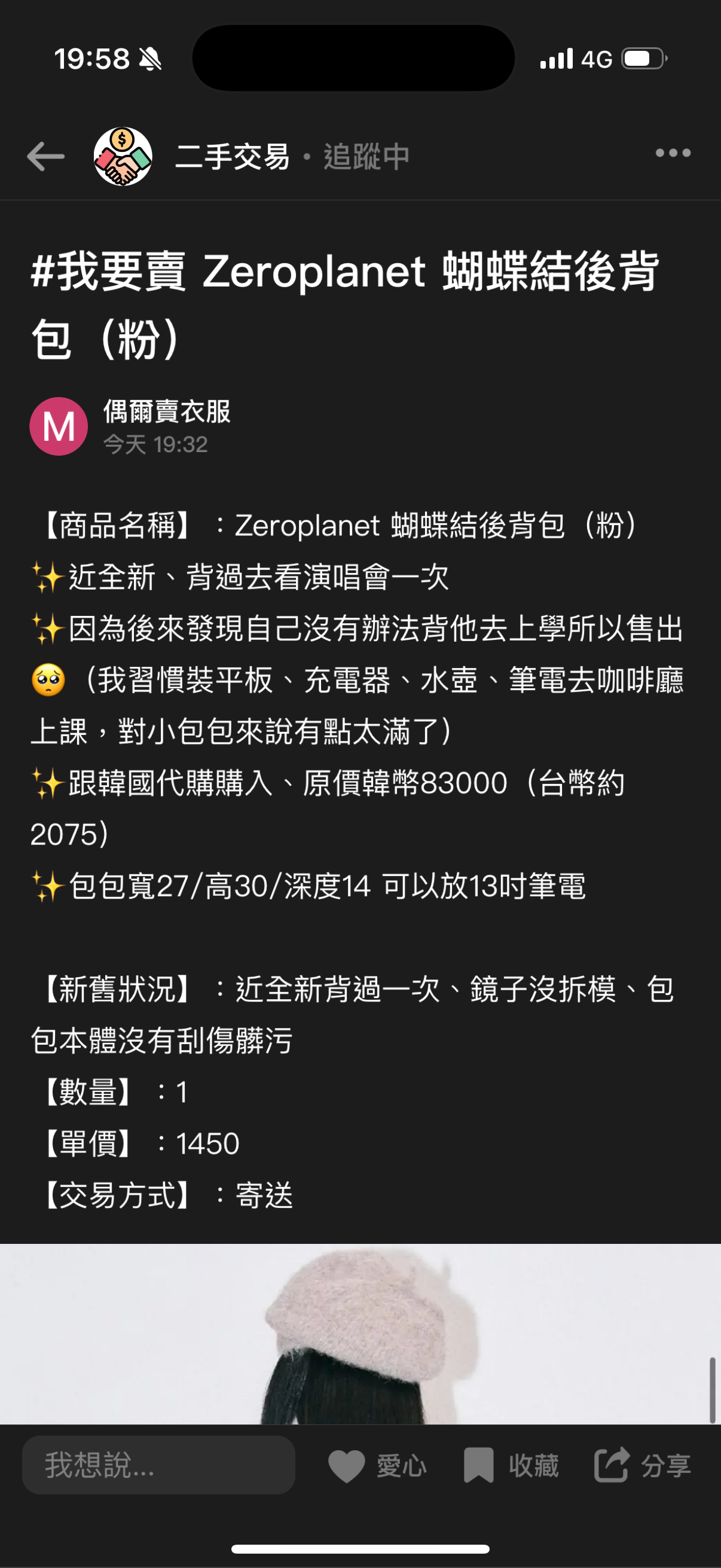This screenshot has height=1568, width=721.
Task: Go back using the arrow icon
Action: [45, 157]
